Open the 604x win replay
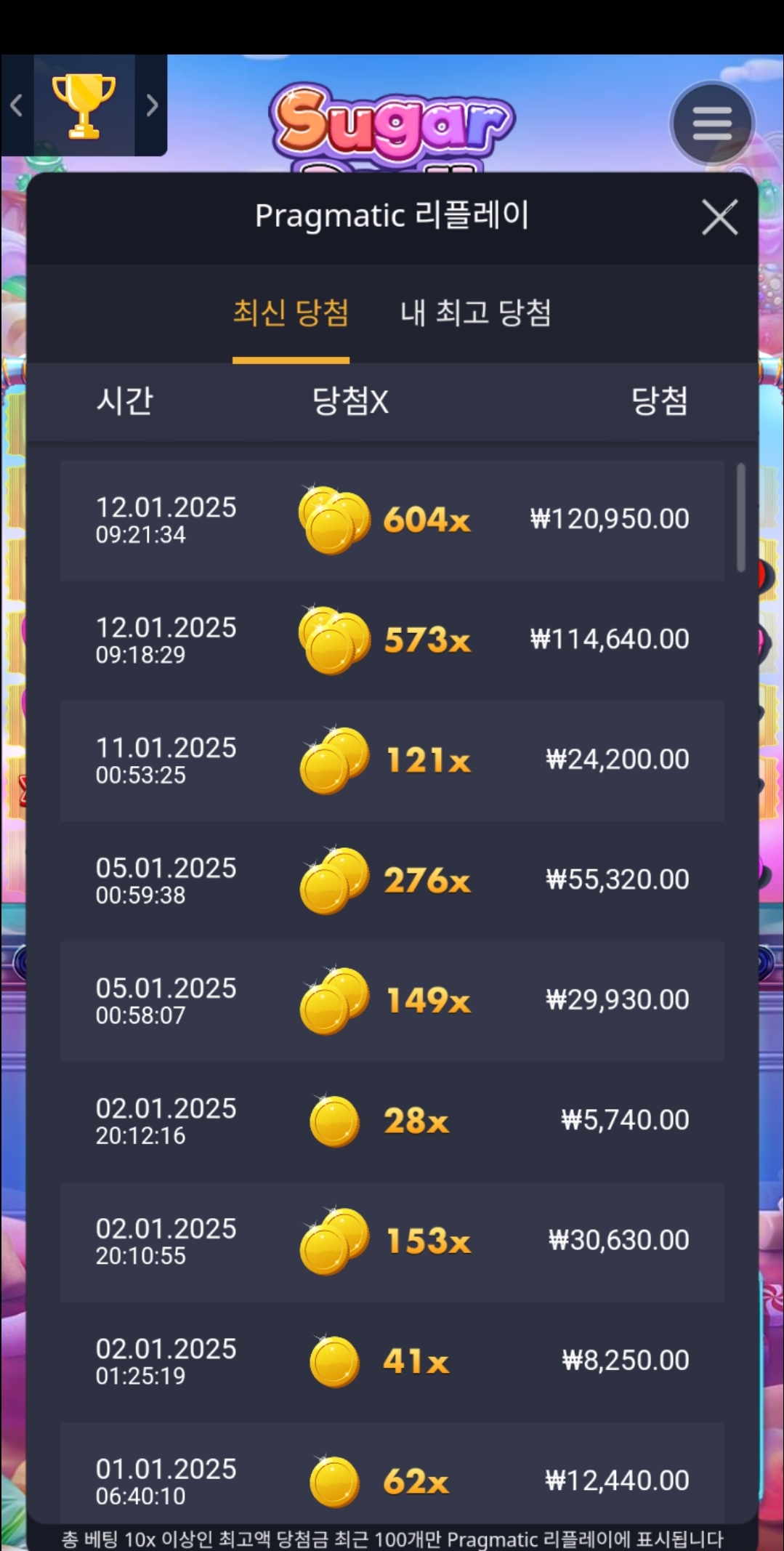784x1551 pixels. [392, 520]
